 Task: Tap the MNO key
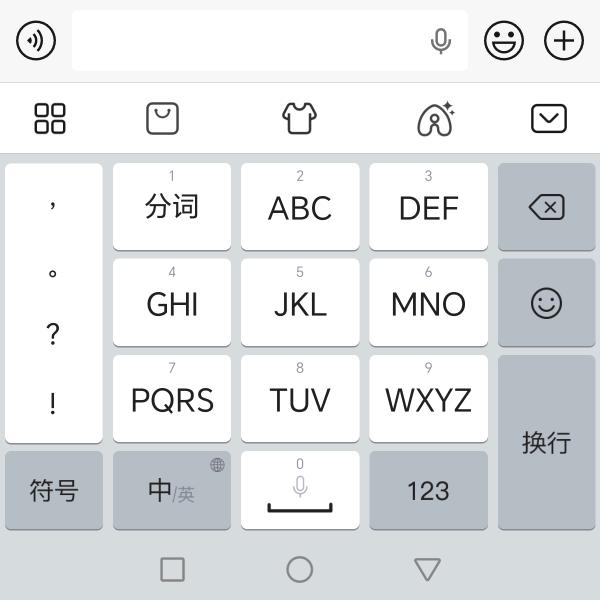click(428, 302)
